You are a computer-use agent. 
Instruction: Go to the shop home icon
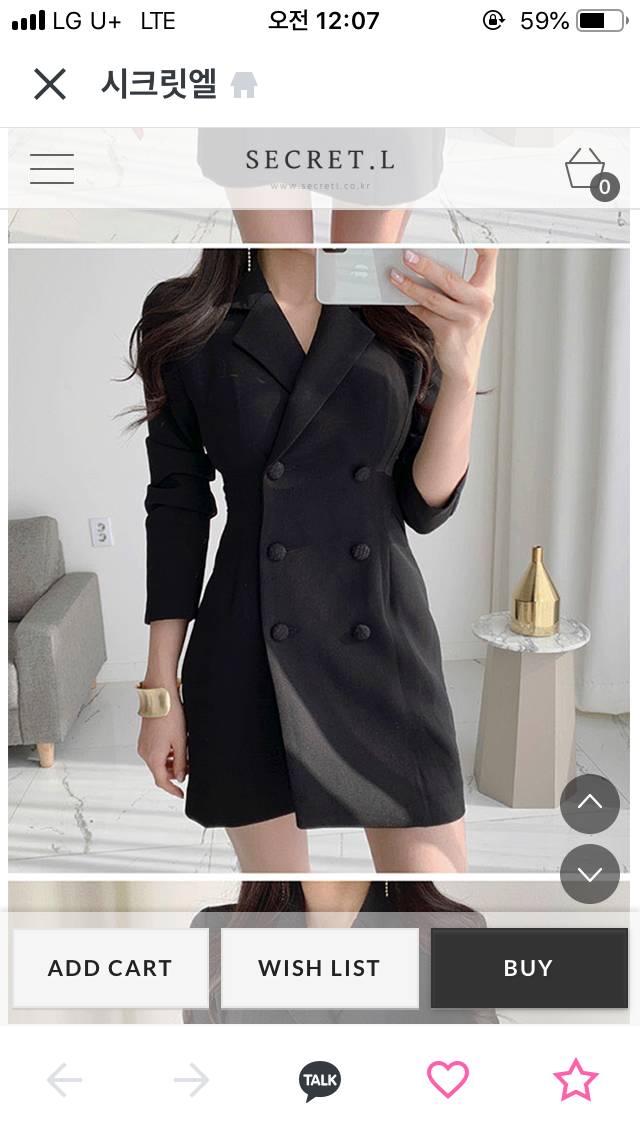[x=244, y=86]
